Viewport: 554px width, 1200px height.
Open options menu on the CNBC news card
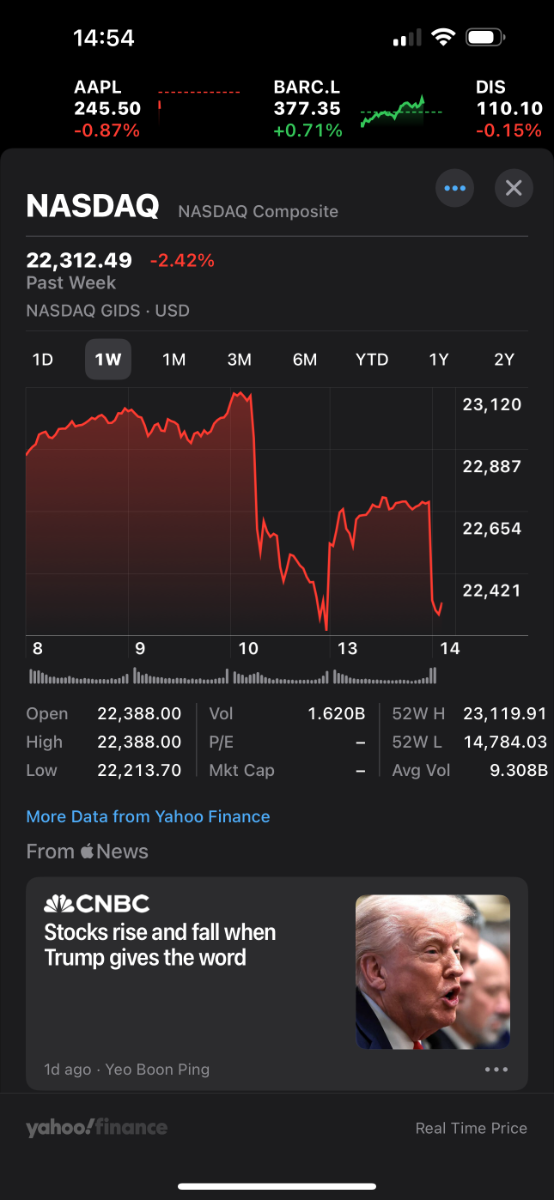496,1069
